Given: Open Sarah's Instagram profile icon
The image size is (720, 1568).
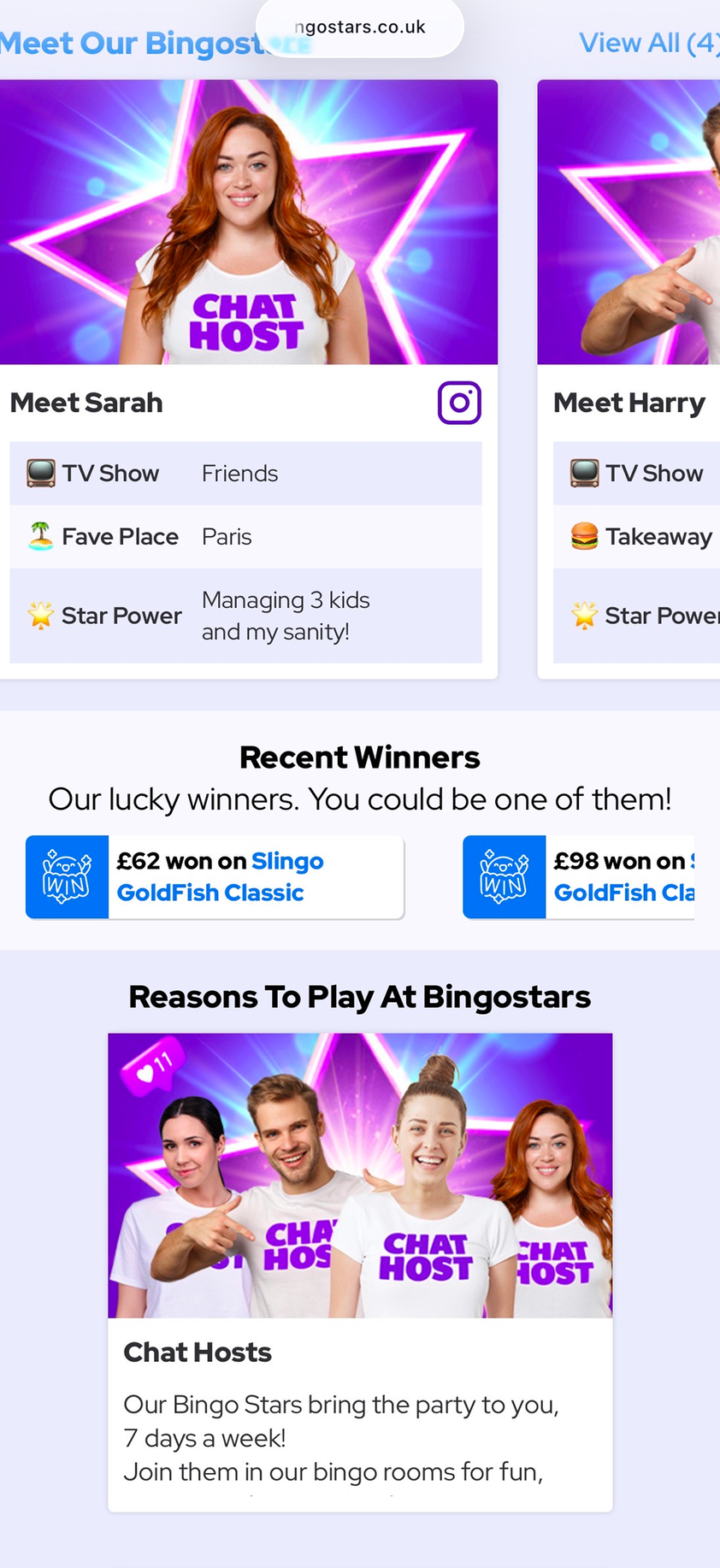Looking at the screenshot, I should pos(459,403).
